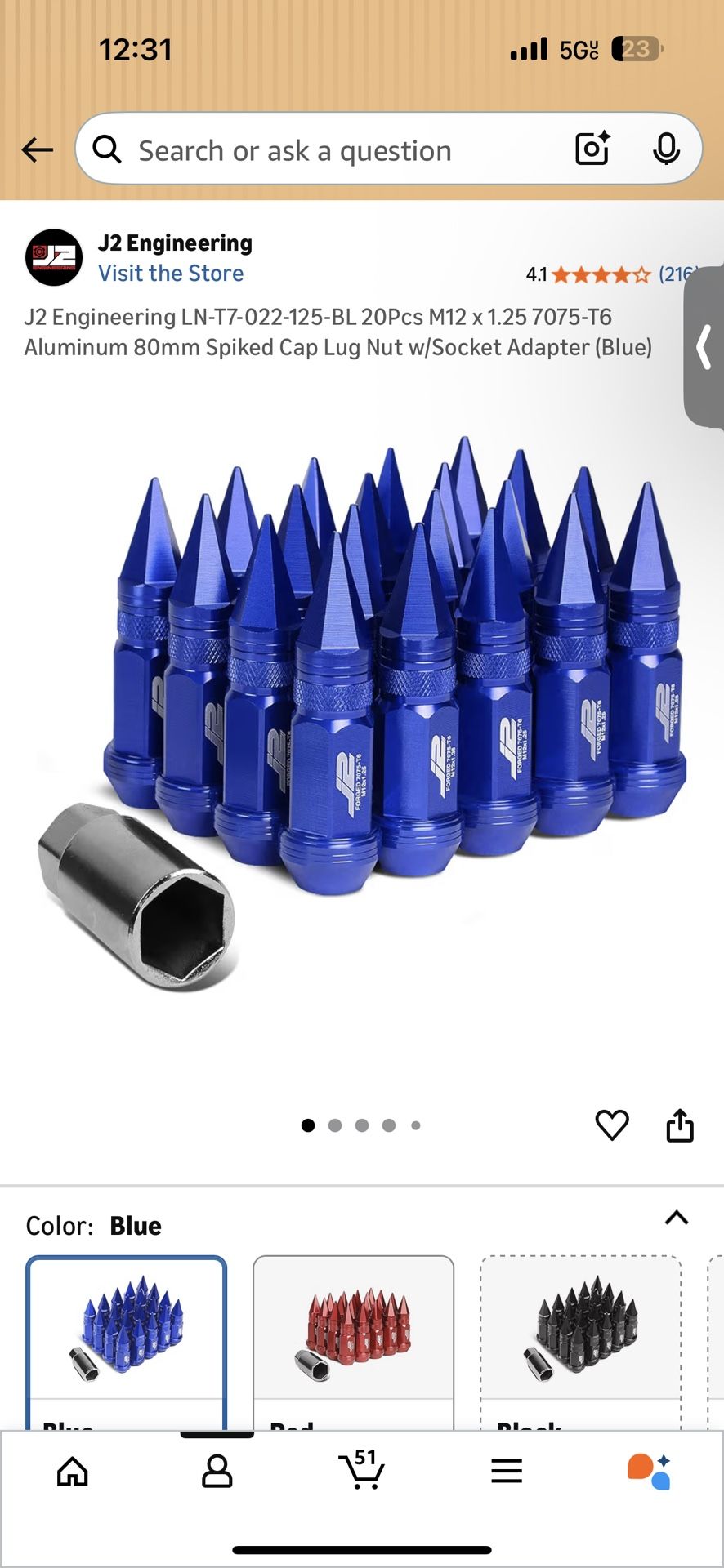Screen dimensions: 724x1568
Task: Go to your account profile
Action: coord(217,1472)
